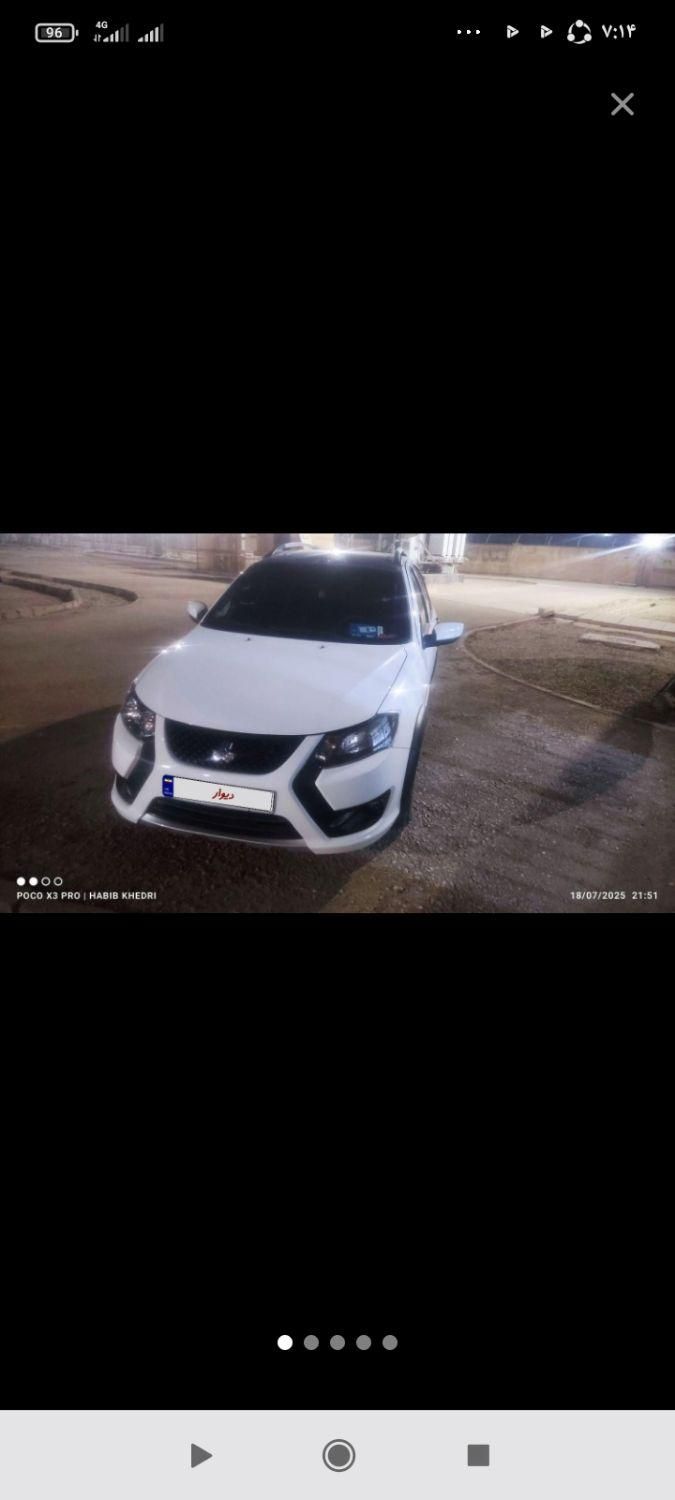Jump to the fifth photo dot
675x1500 pixels.
[390, 1342]
